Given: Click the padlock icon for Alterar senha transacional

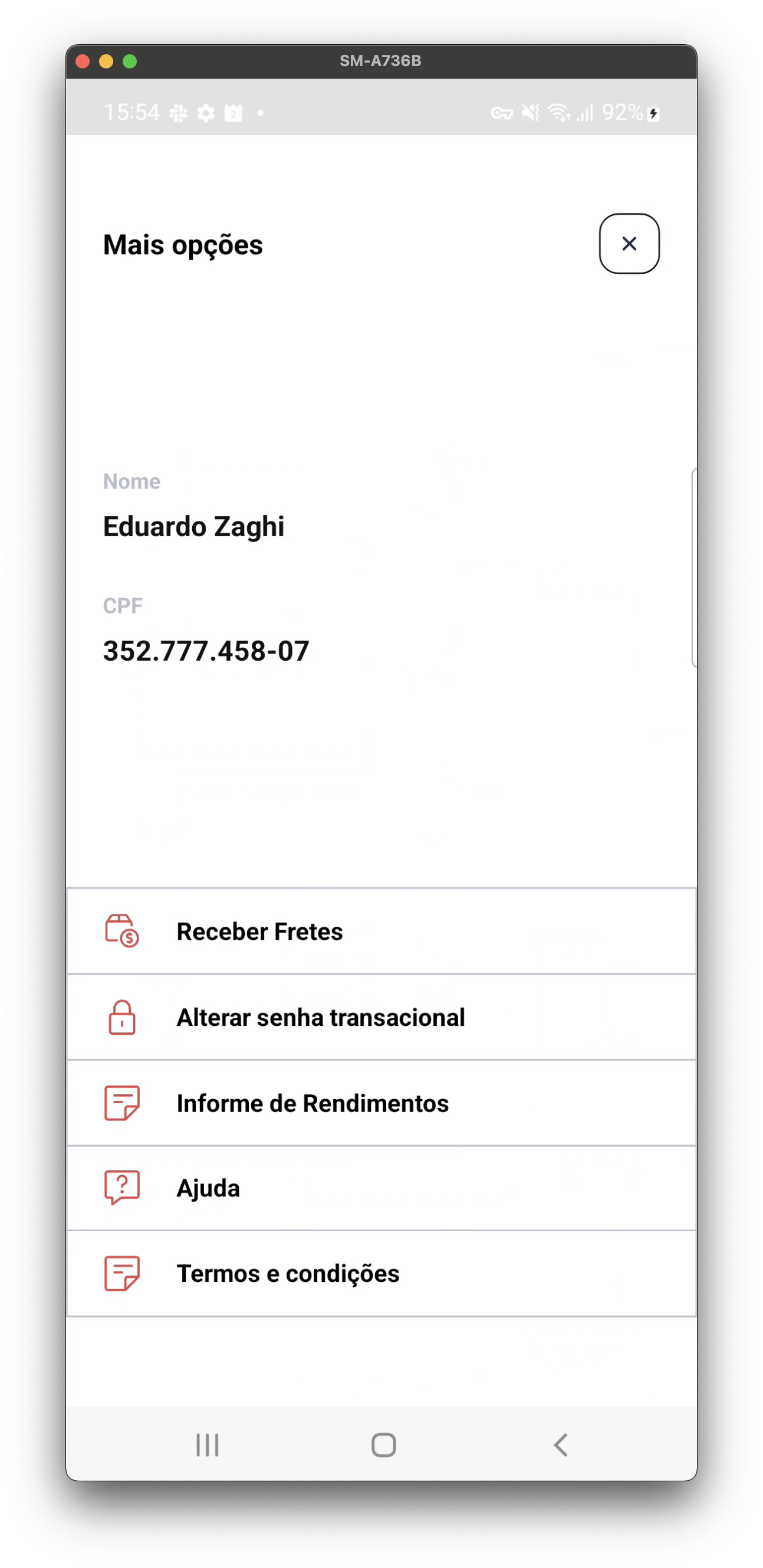Looking at the screenshot, I should click(121, 1016).
